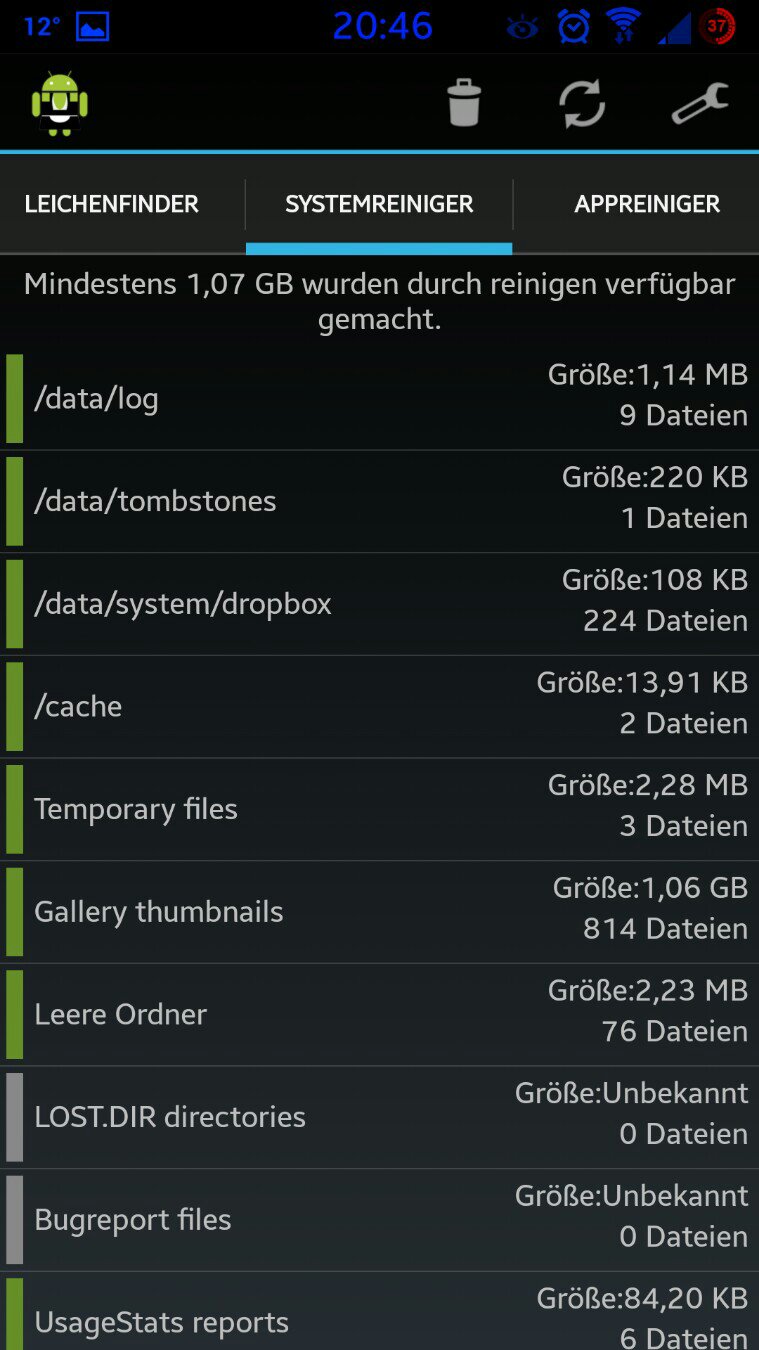Open the Leere Ordner entry
Image resolution: width=759 pixels, height=1350 pixels.
379,1014
